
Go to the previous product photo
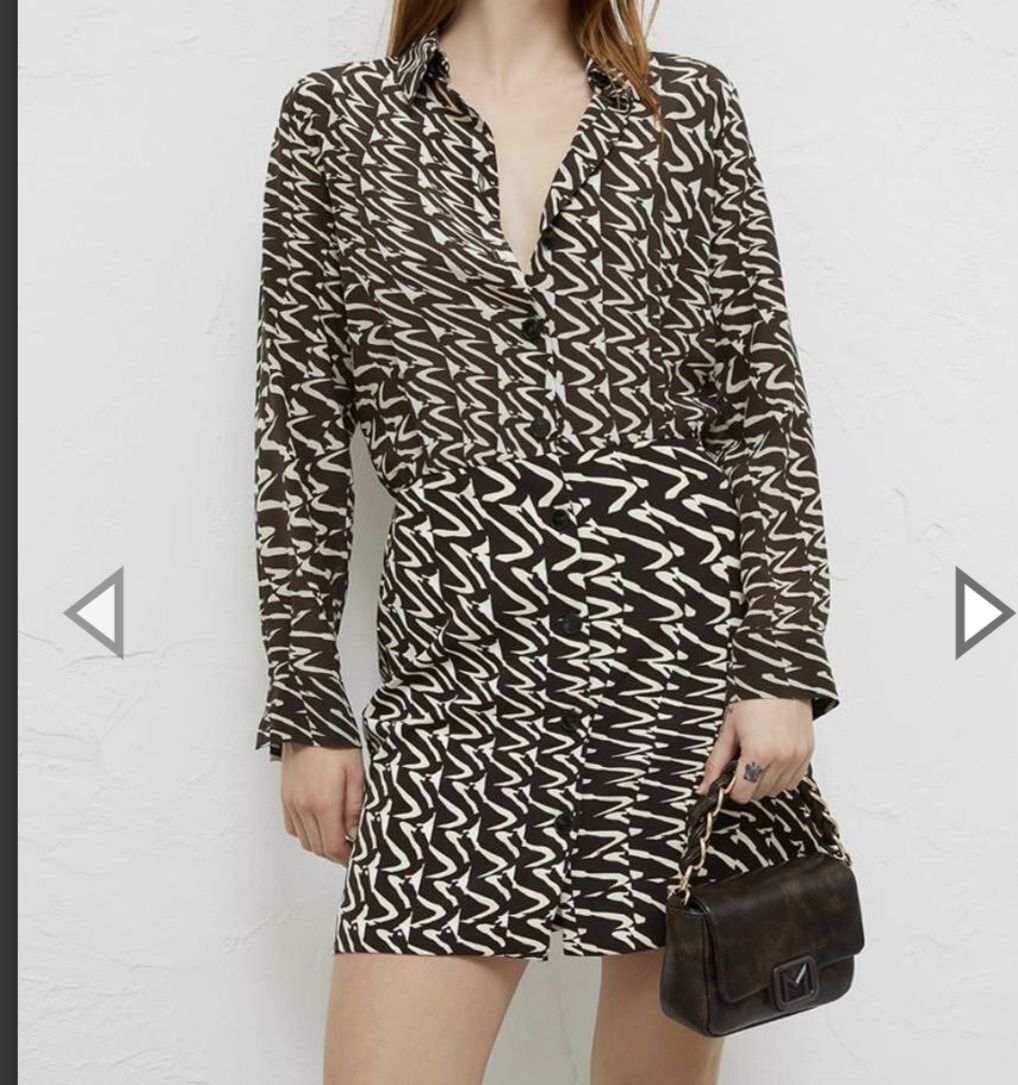click(x=95, y=612)
